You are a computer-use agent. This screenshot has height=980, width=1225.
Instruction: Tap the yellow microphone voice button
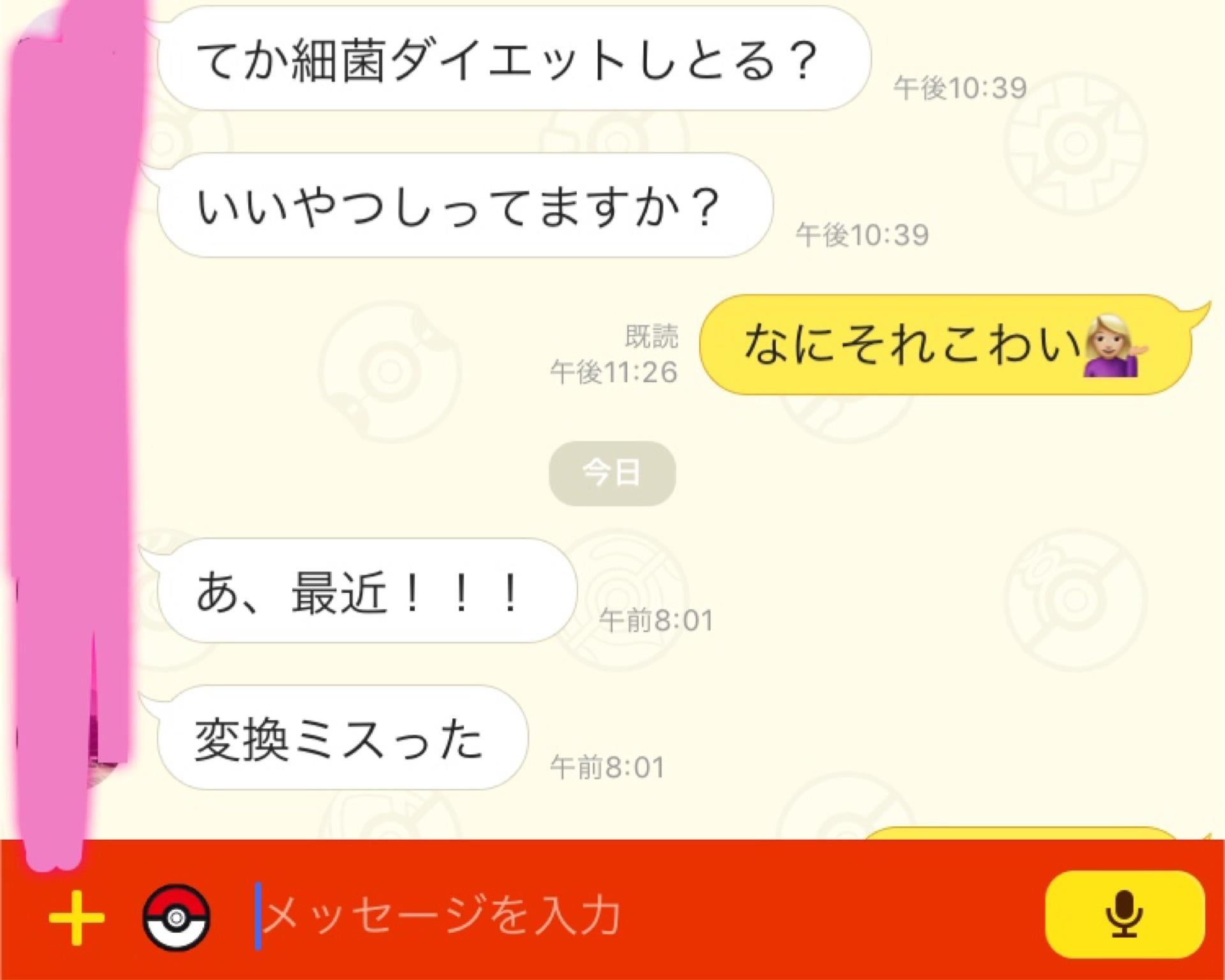pyautogui.click(x=1124, y=914)
